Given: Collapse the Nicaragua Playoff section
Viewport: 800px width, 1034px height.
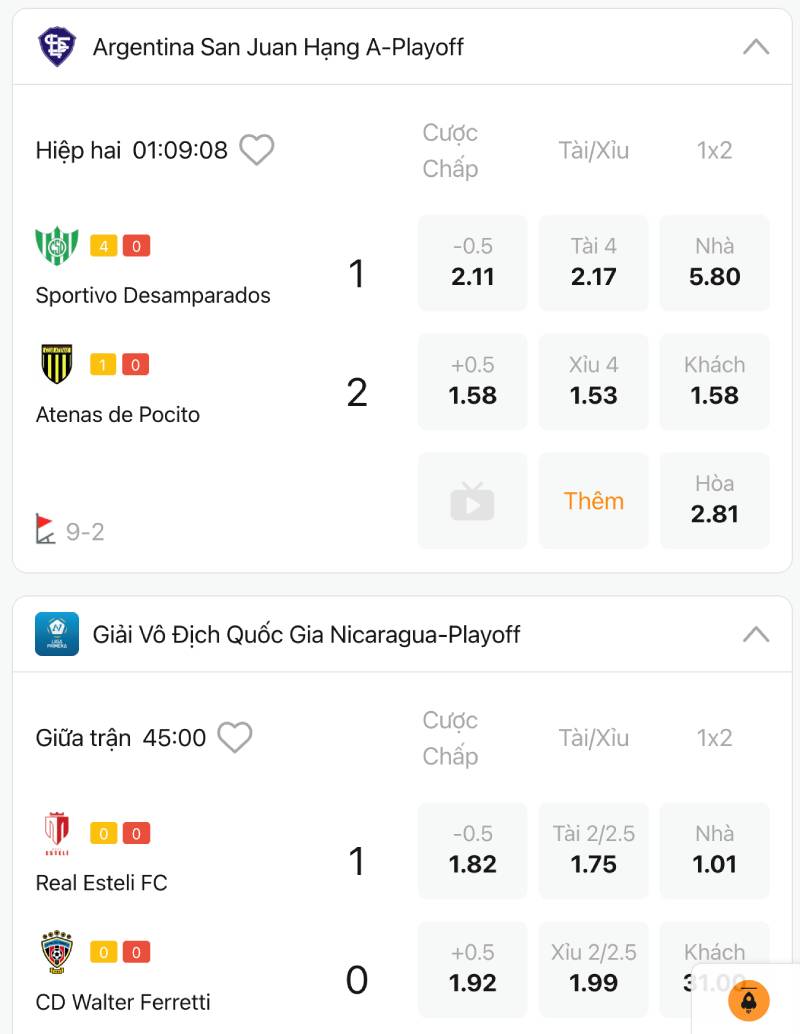Looking at the screenshot, I should 758,634.
